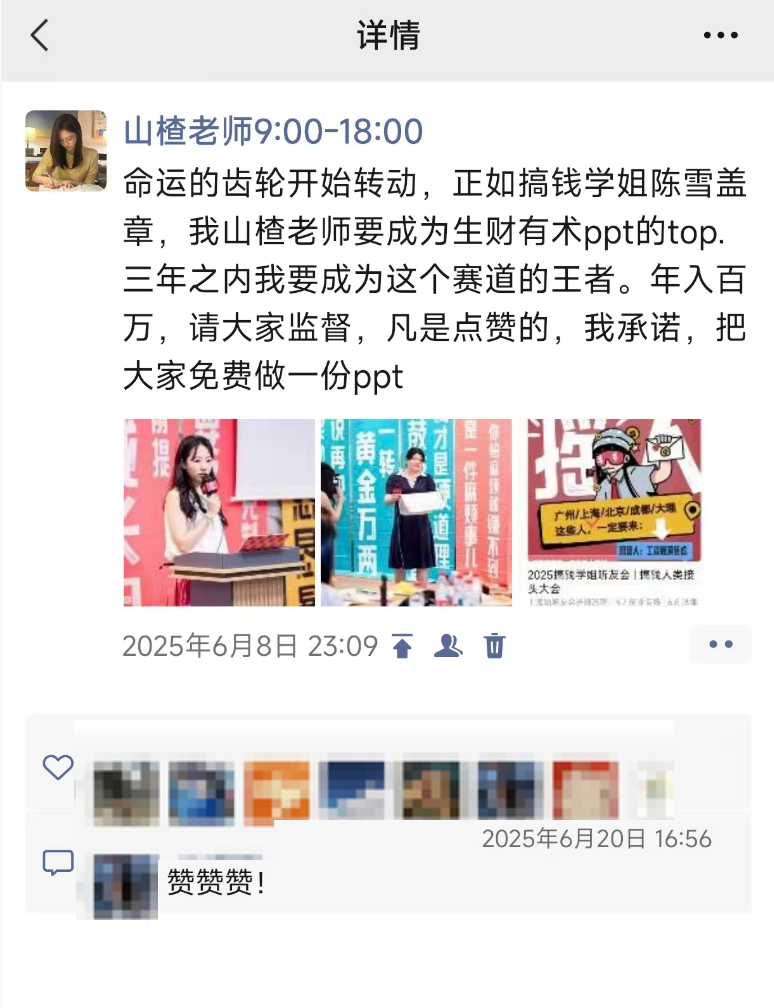Open 山楂老师's profile picture
The height and width of the screenshot is (1008, 774).
[66, 150]
